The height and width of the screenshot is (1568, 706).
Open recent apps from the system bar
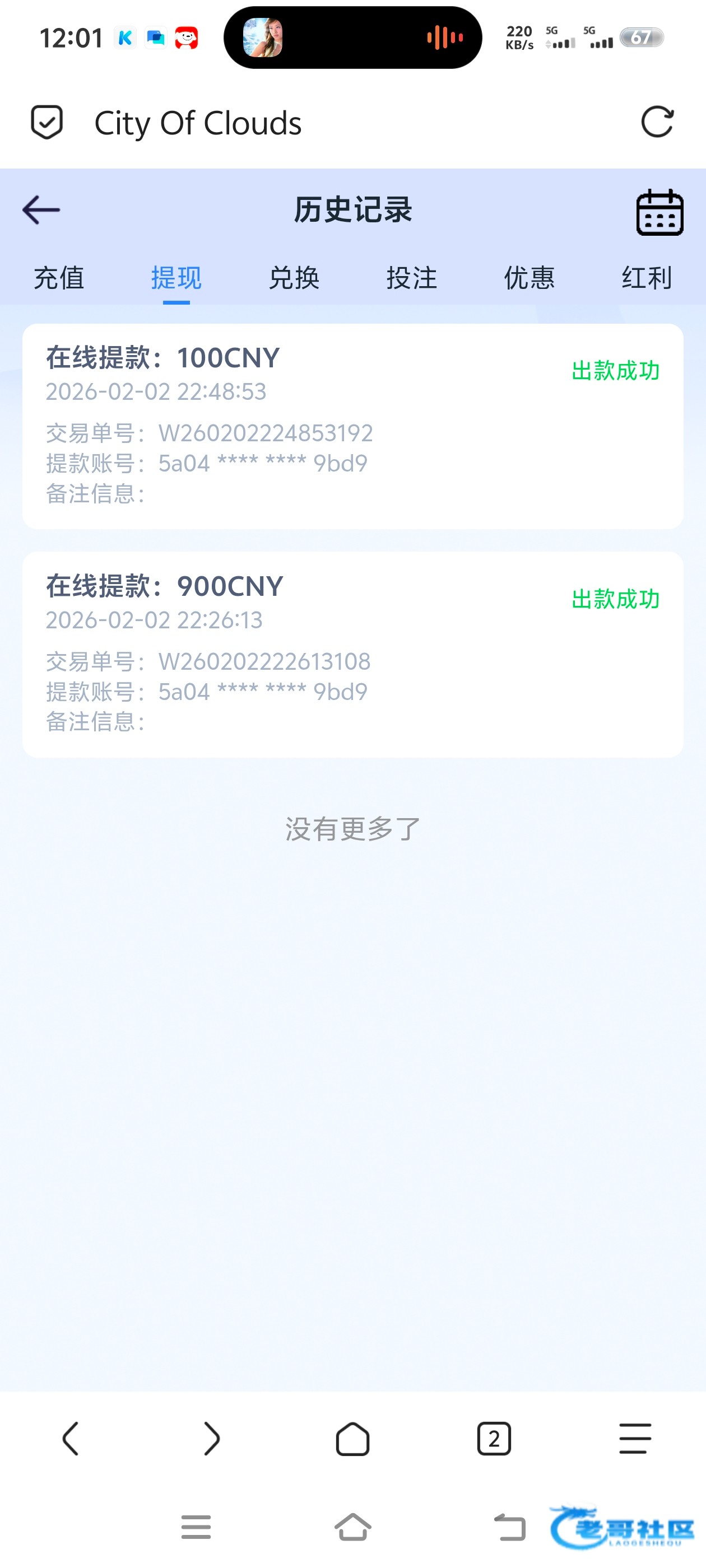point(196,1527)
